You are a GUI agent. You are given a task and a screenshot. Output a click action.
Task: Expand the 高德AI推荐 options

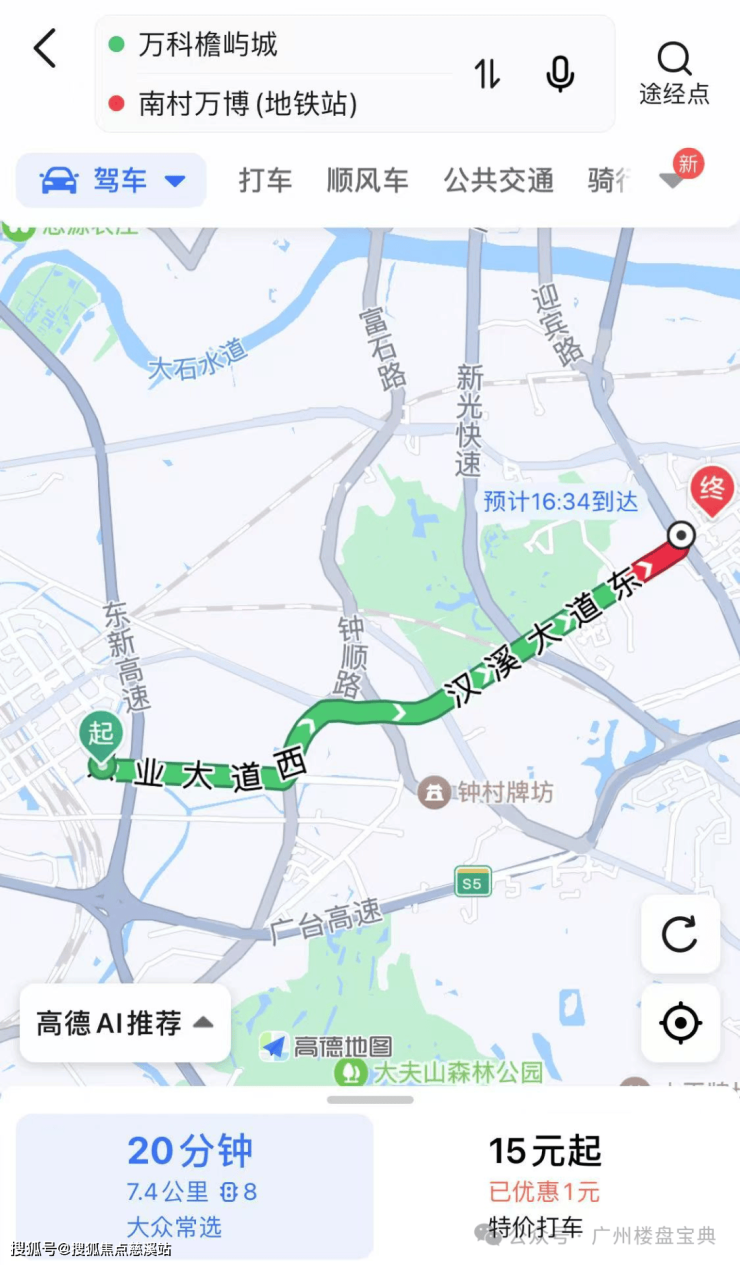125,1023
